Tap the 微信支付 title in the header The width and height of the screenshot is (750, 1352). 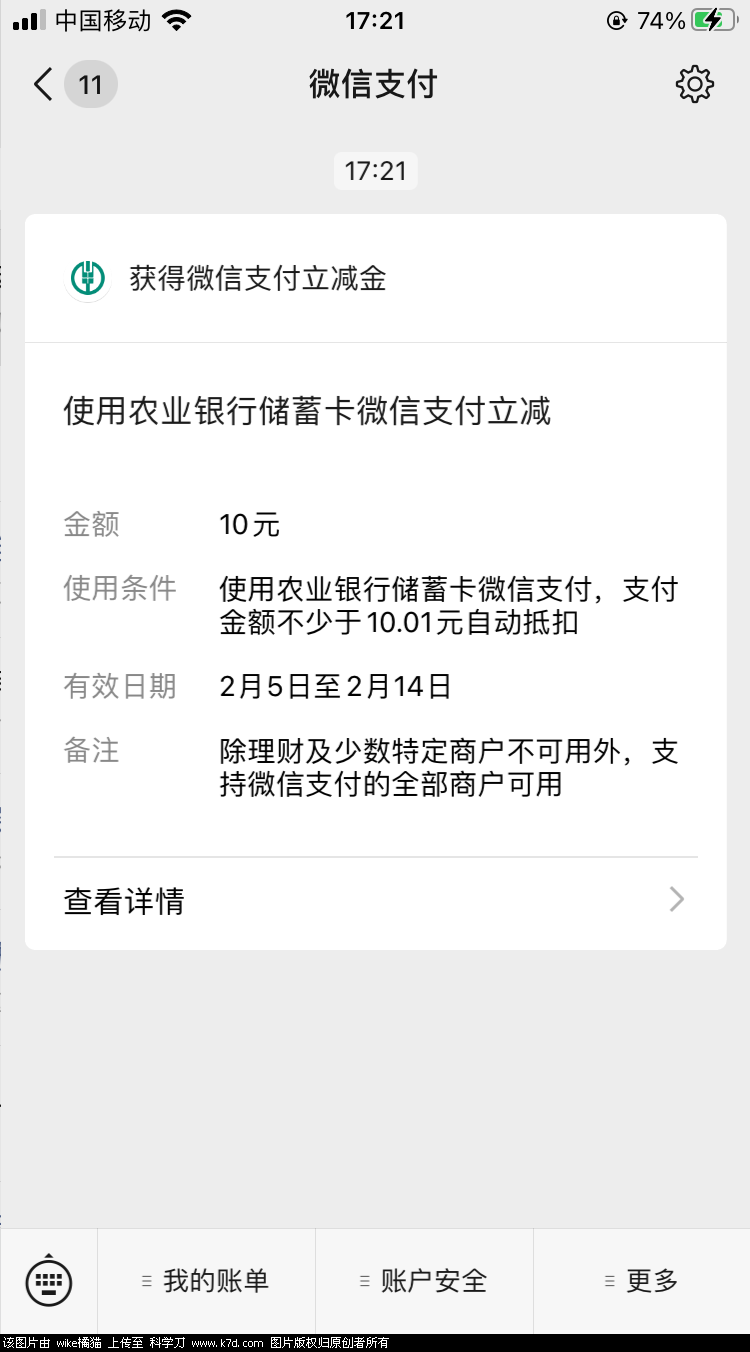(x=374, y=84)
